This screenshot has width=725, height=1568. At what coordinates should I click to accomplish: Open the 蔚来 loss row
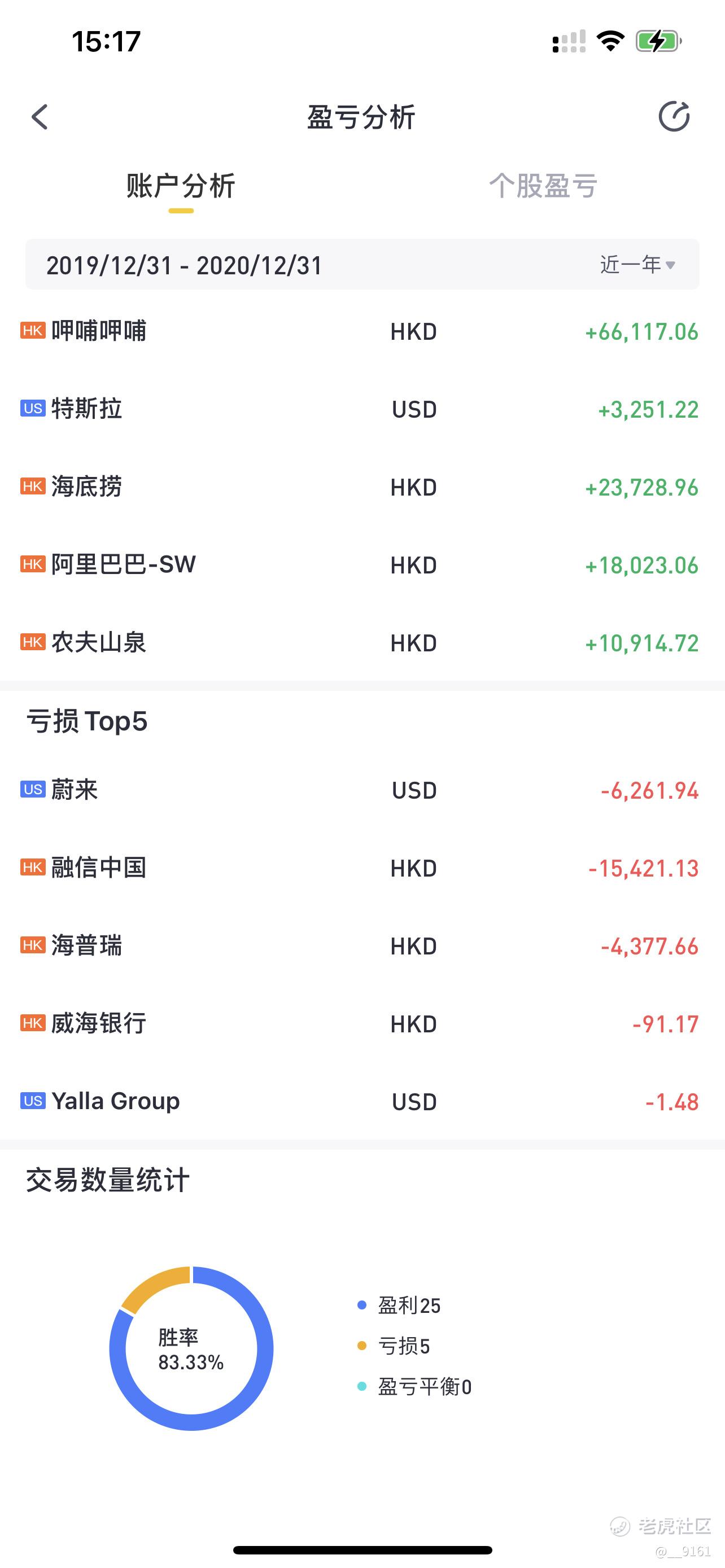tap(362, 790)
